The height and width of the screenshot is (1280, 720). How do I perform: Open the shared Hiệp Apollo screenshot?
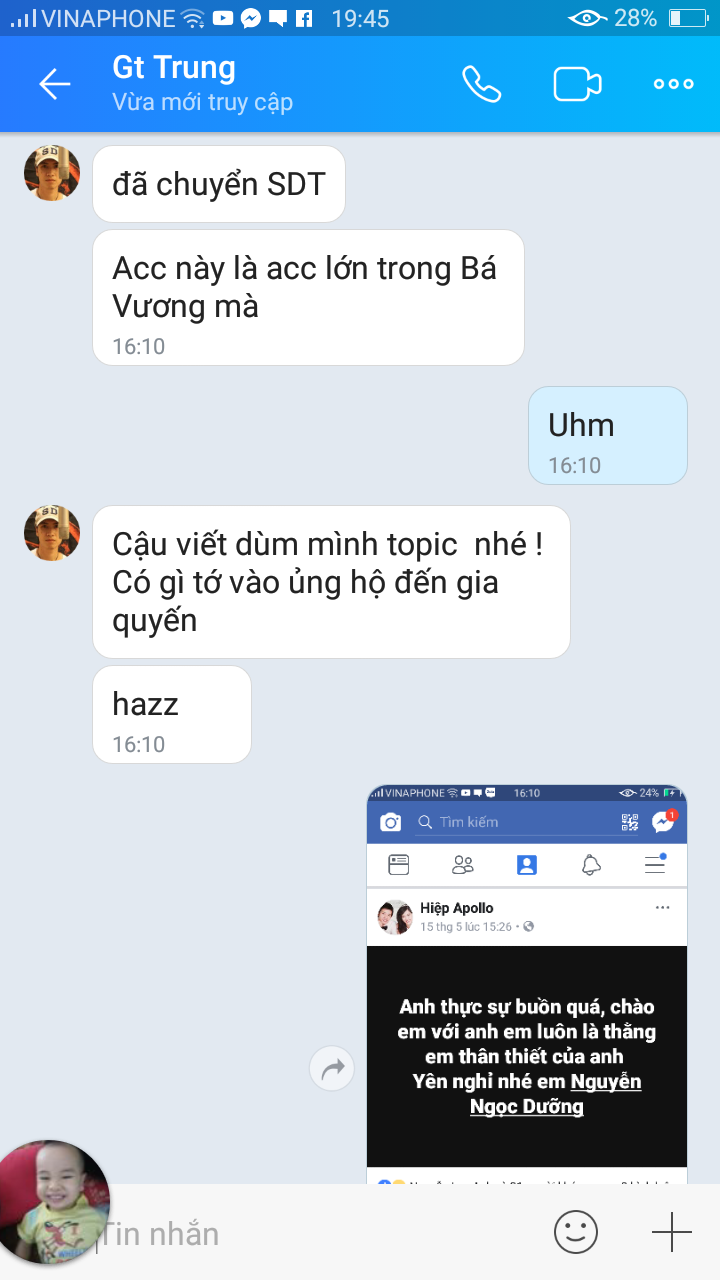click(527, 985)
